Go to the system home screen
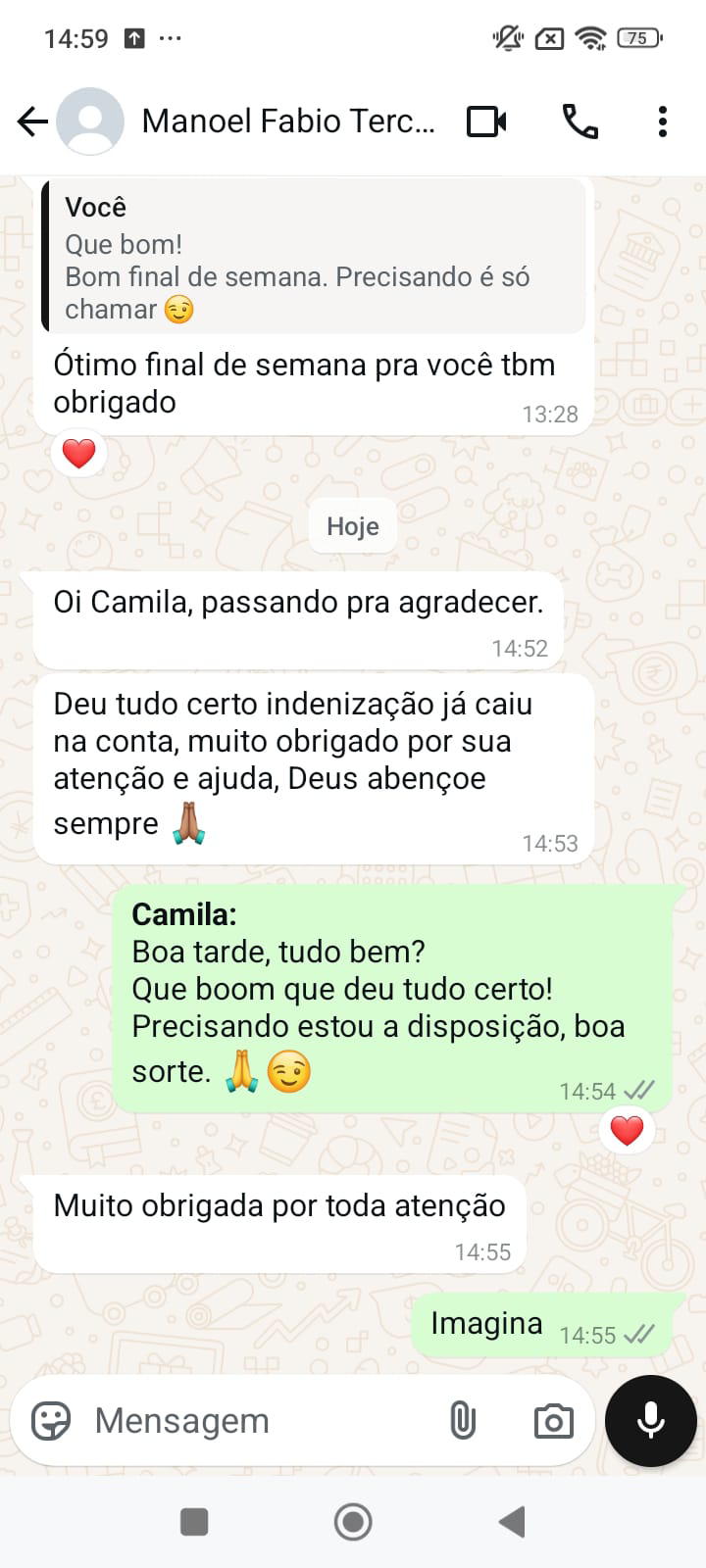The height and width of the screenshot is (1568, 706). 353,1522
